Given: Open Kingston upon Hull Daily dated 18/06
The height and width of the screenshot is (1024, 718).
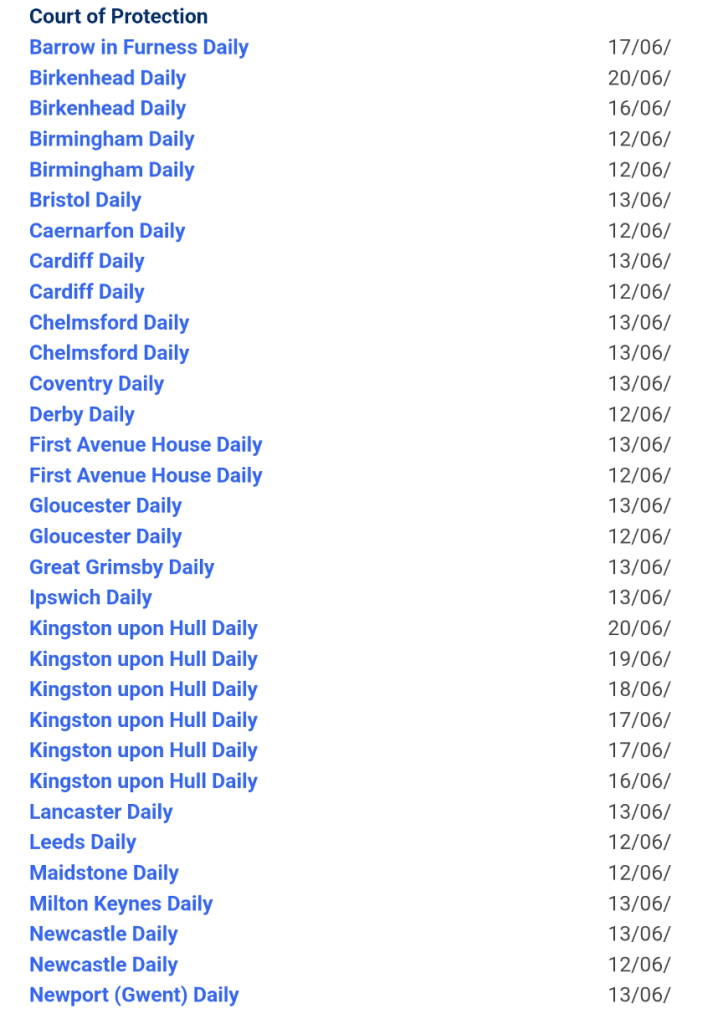Looking at the screenshot, I should [143, 690].
